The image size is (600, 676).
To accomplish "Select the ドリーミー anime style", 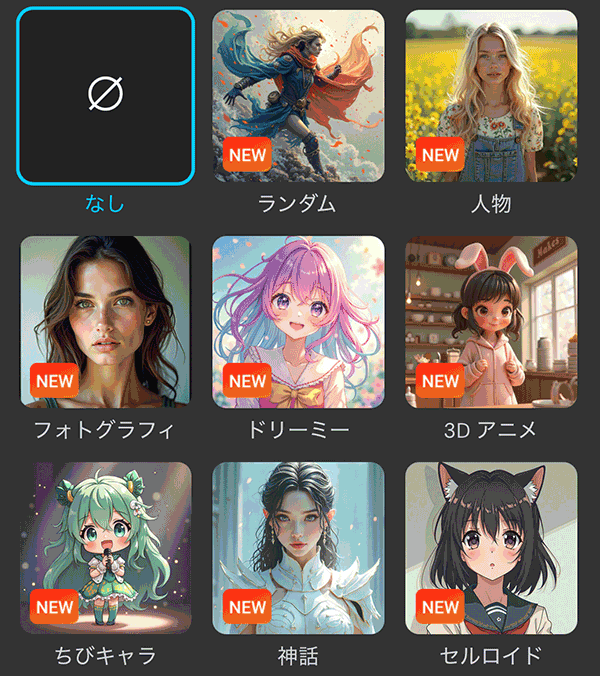I will [298, 321].
